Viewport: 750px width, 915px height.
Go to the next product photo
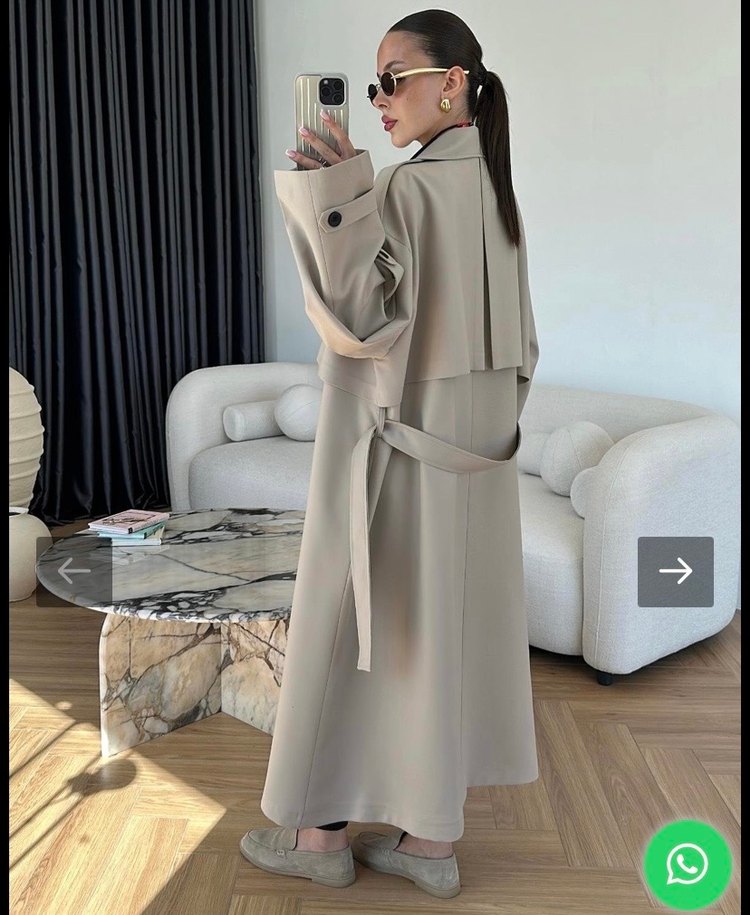675,571
